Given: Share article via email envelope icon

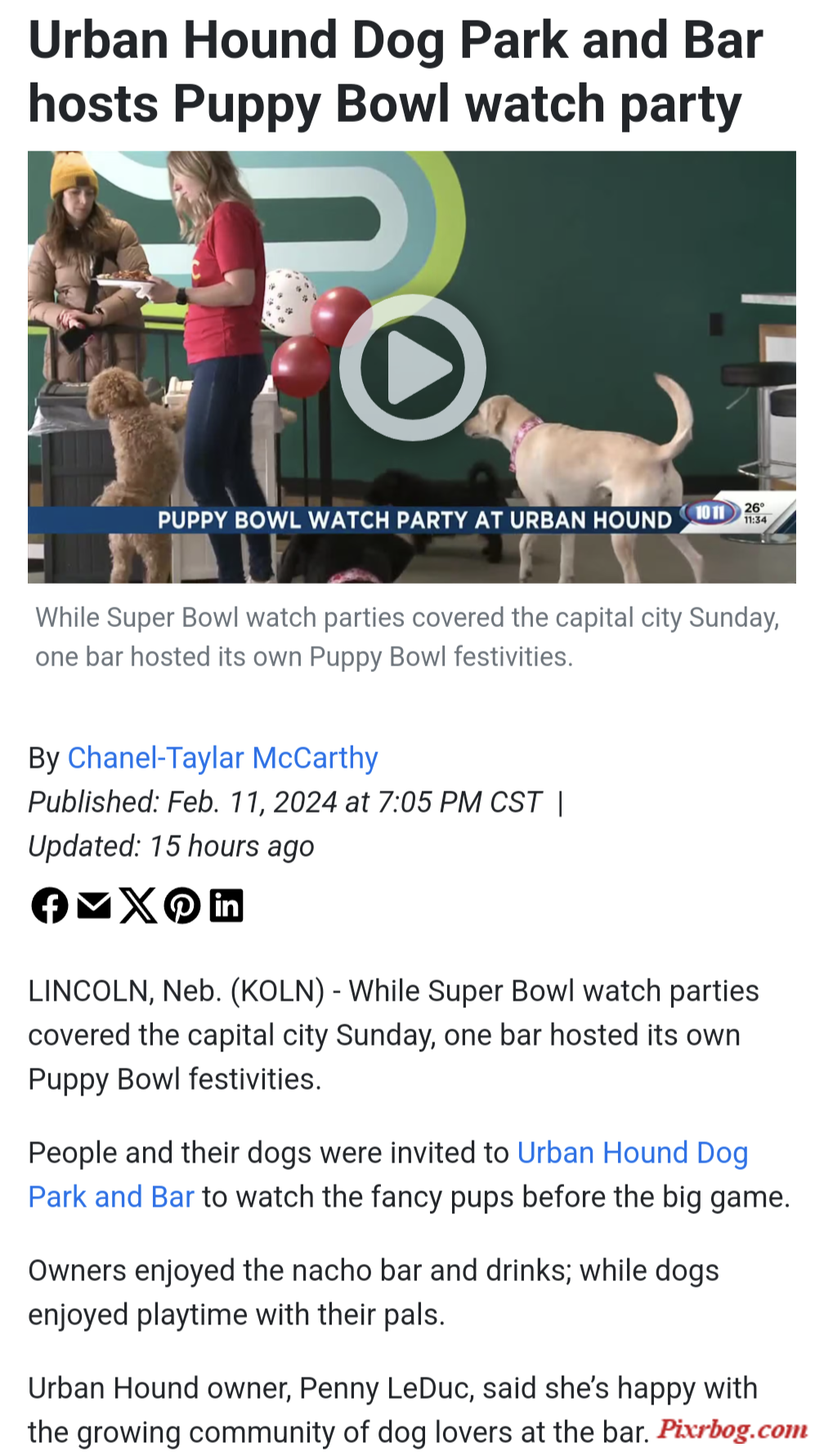Looking at the screenshot, I should (94, 906).
